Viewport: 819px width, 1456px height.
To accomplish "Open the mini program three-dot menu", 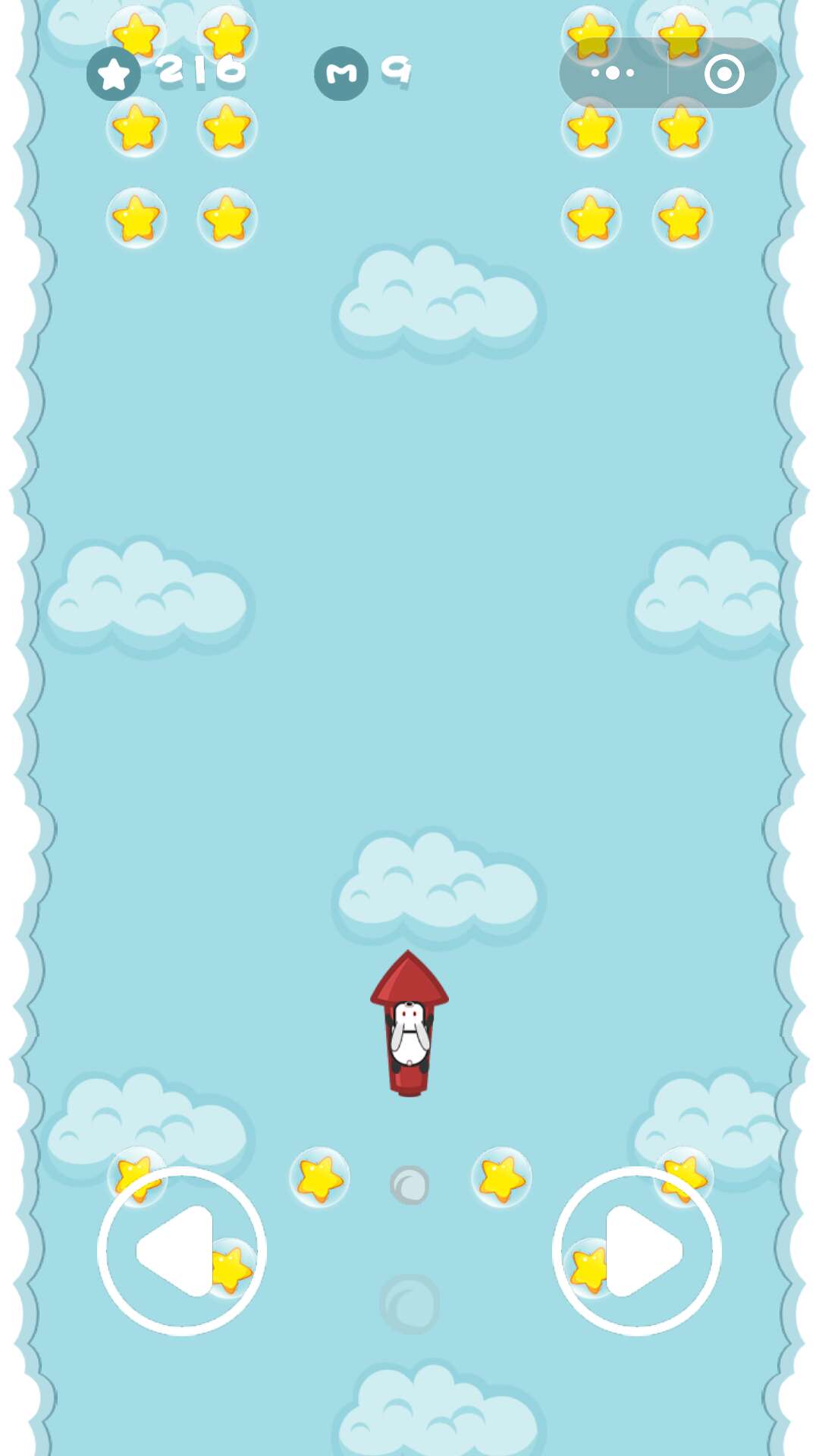I will coord(613,73).
